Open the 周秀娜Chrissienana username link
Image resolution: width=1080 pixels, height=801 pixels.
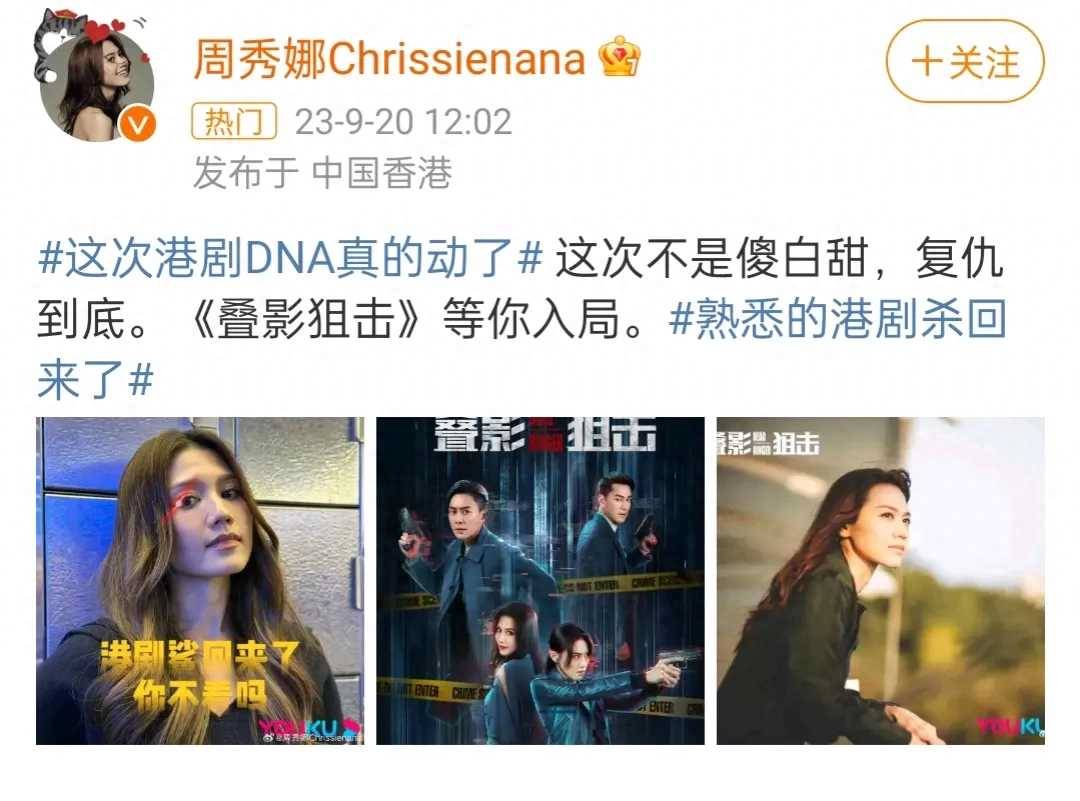389,60
